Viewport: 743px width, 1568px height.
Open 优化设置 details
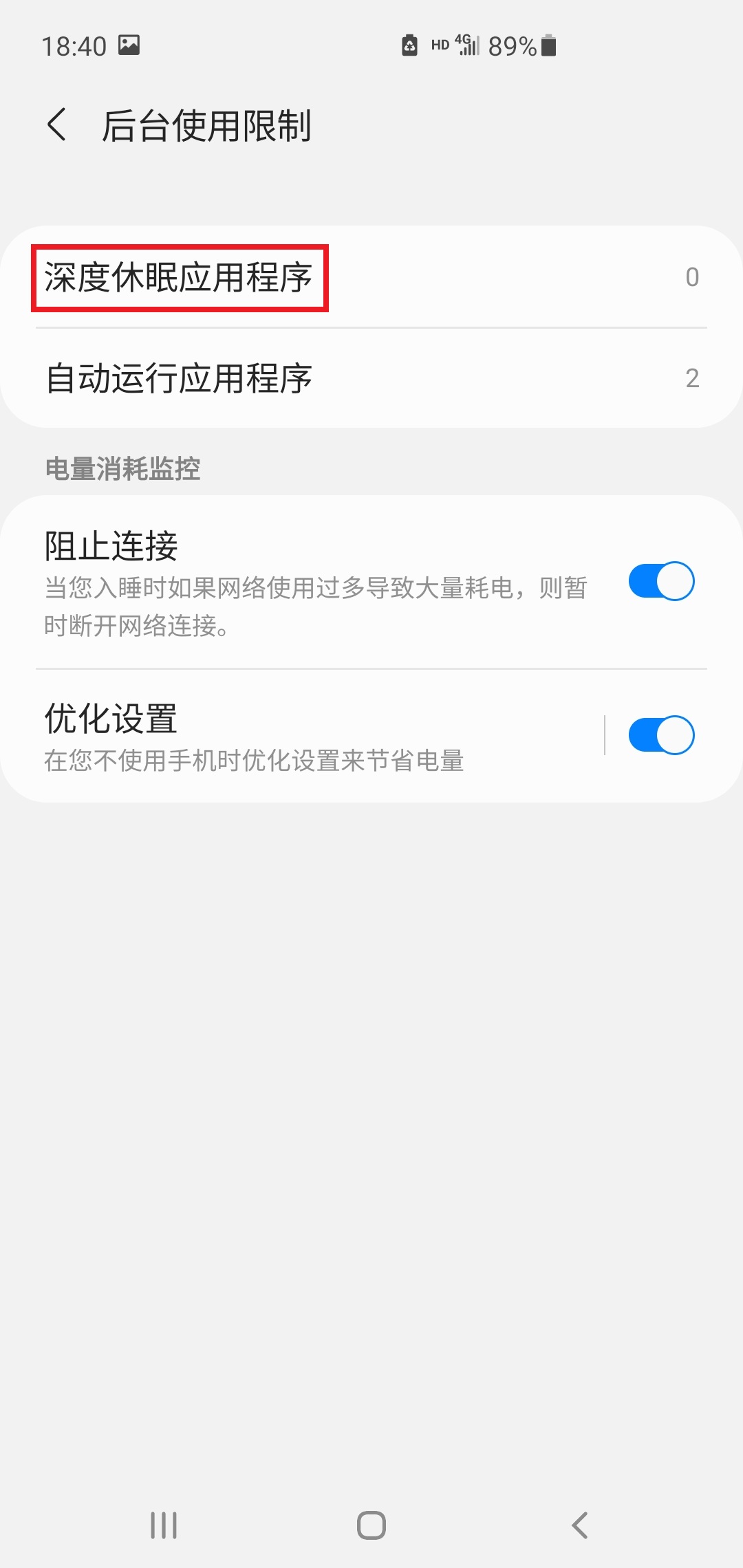click(x=303, y=736)
